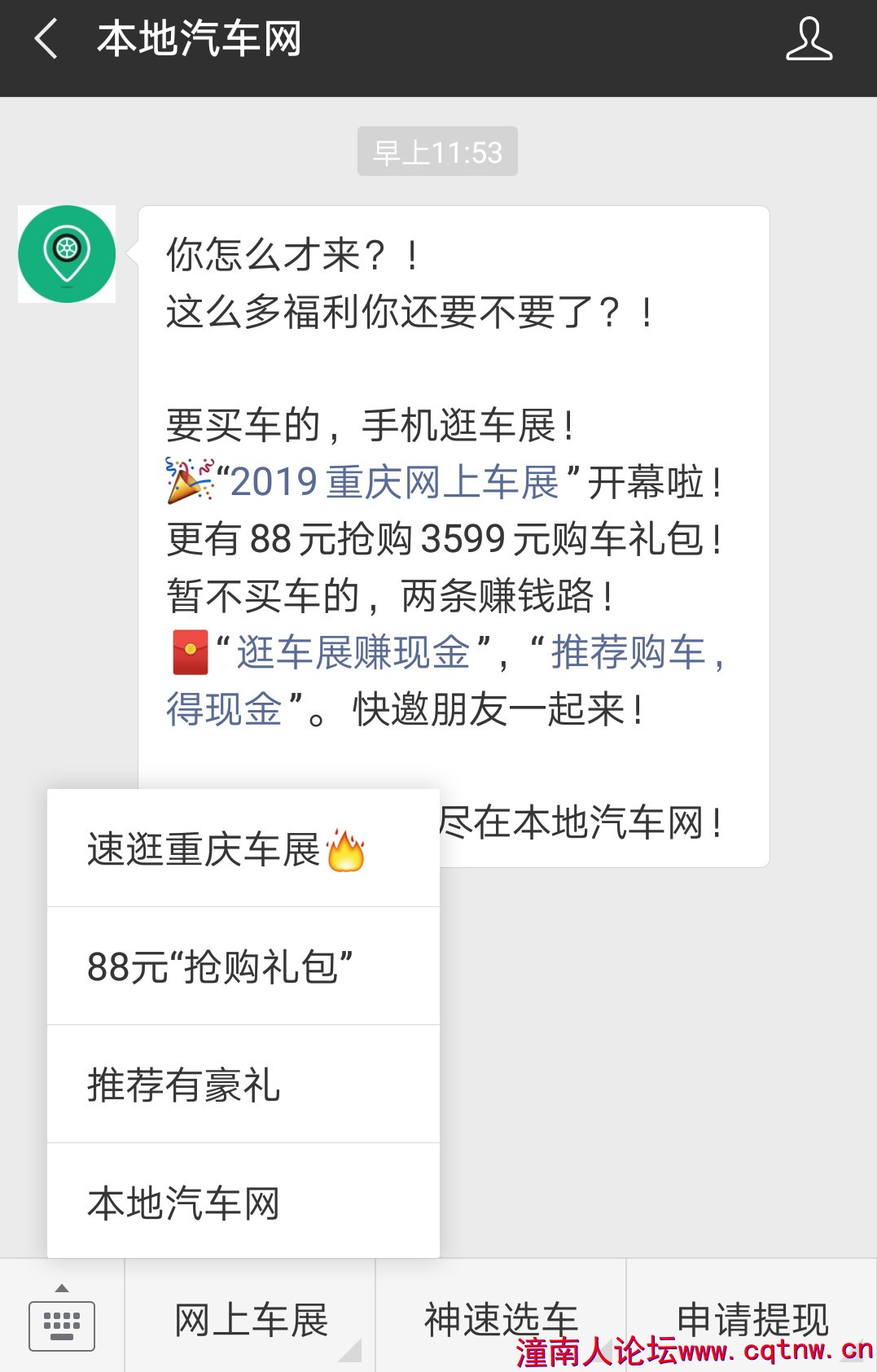Open the 逛车展赚现金 link
This screenshot has height=1372, width=877.
tap(353, 653)
